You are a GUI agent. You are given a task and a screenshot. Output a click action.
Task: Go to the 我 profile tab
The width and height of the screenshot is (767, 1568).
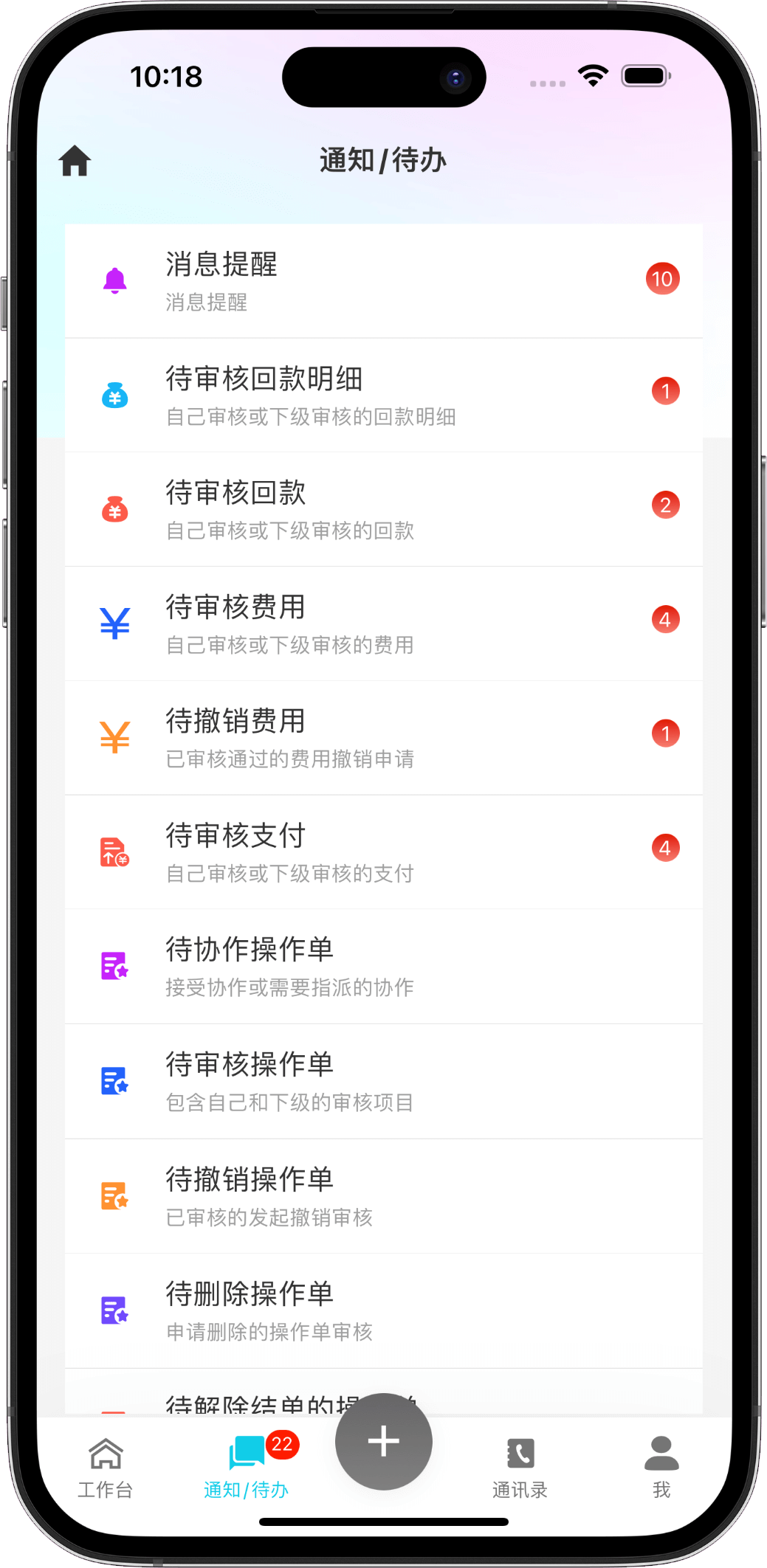click(x=661, y=1468)
